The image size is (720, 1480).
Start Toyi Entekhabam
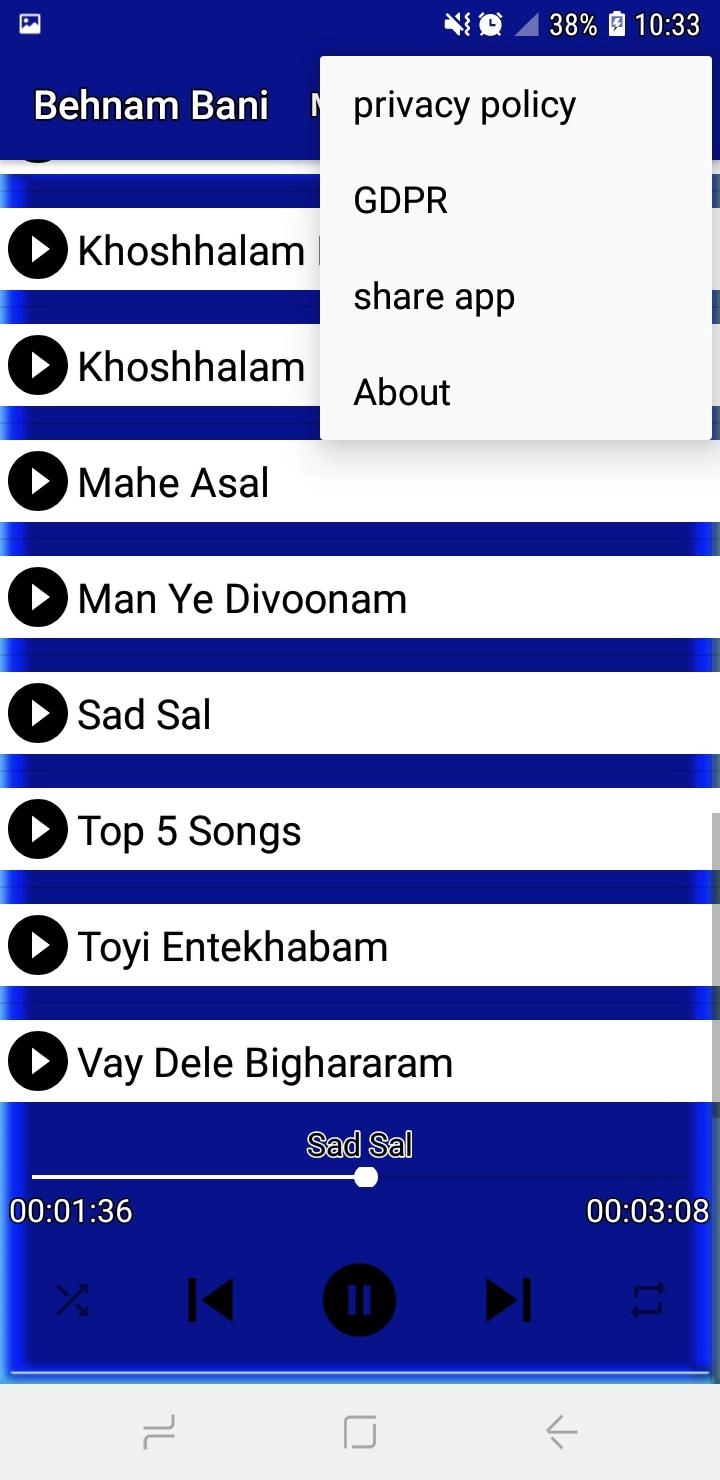click(x=38, y=946)
